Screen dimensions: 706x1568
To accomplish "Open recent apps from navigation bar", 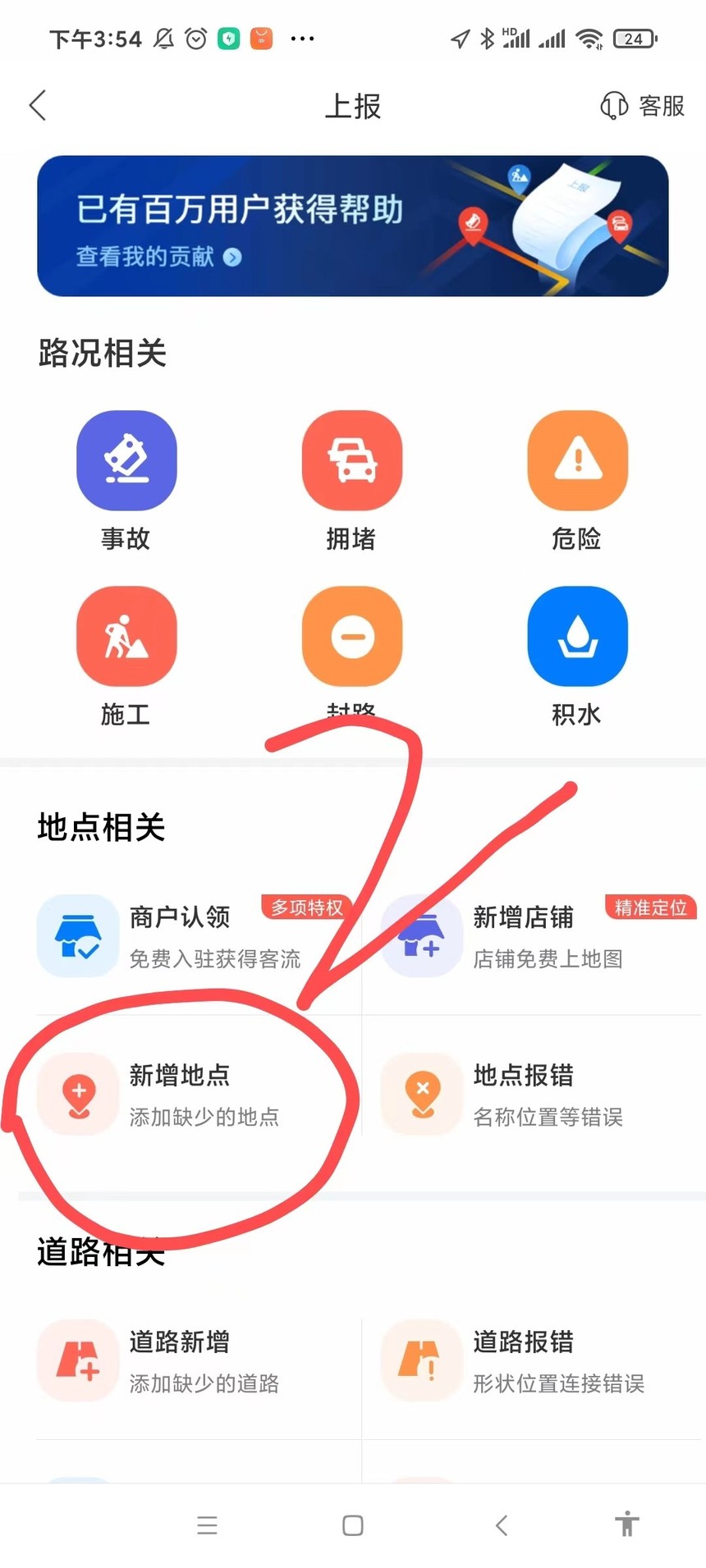I will [208, 1525].
